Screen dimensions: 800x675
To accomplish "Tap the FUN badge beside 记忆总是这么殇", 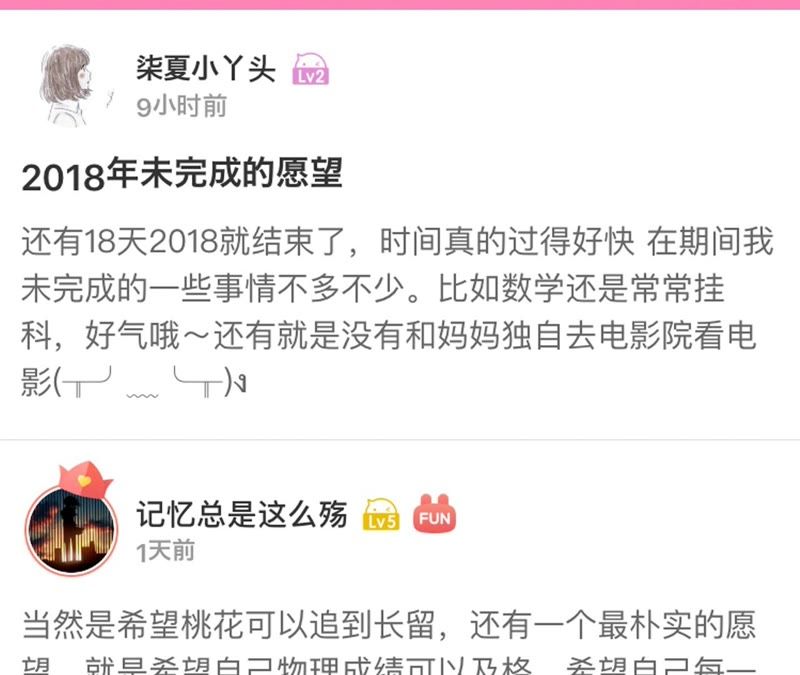I will coord(435,514).
